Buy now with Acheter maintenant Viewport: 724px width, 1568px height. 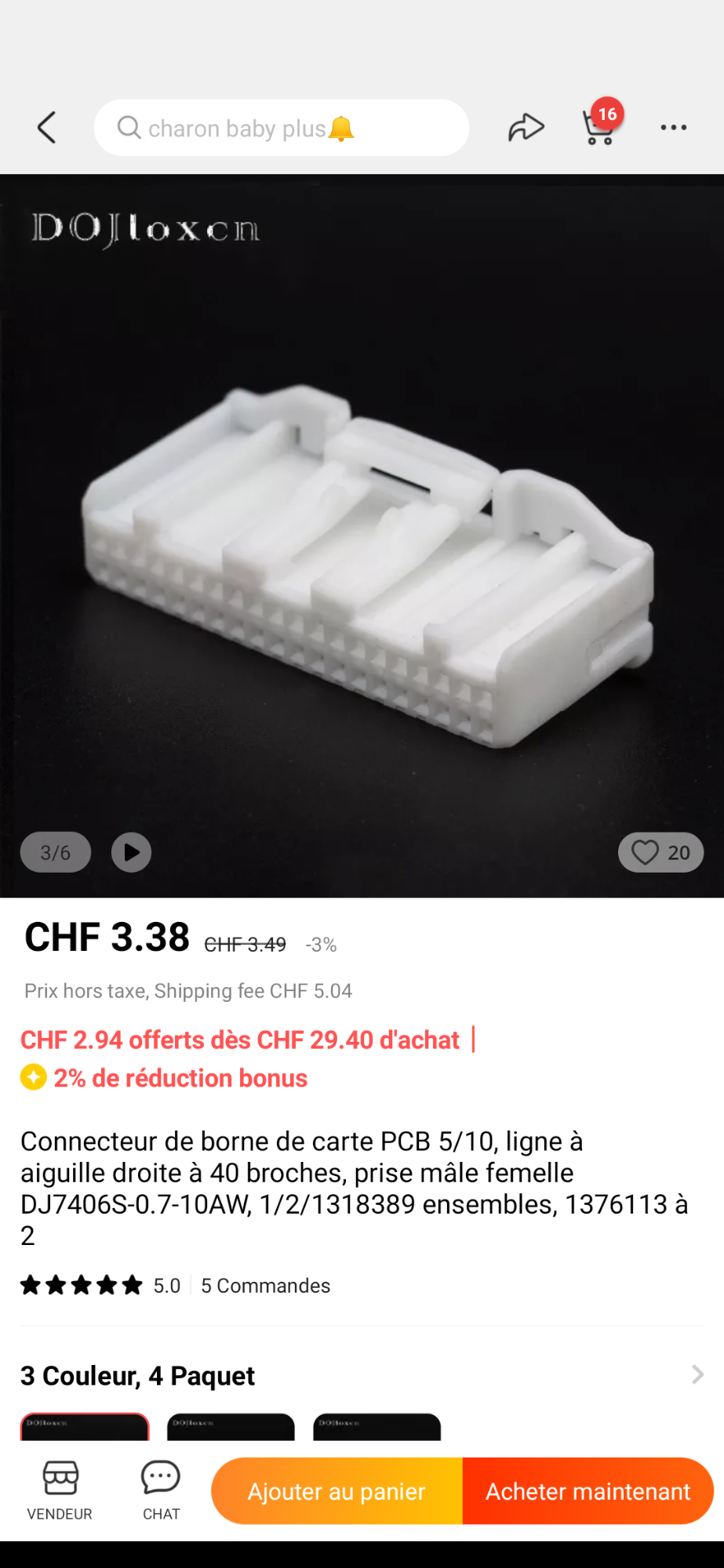click(588, 1491)
